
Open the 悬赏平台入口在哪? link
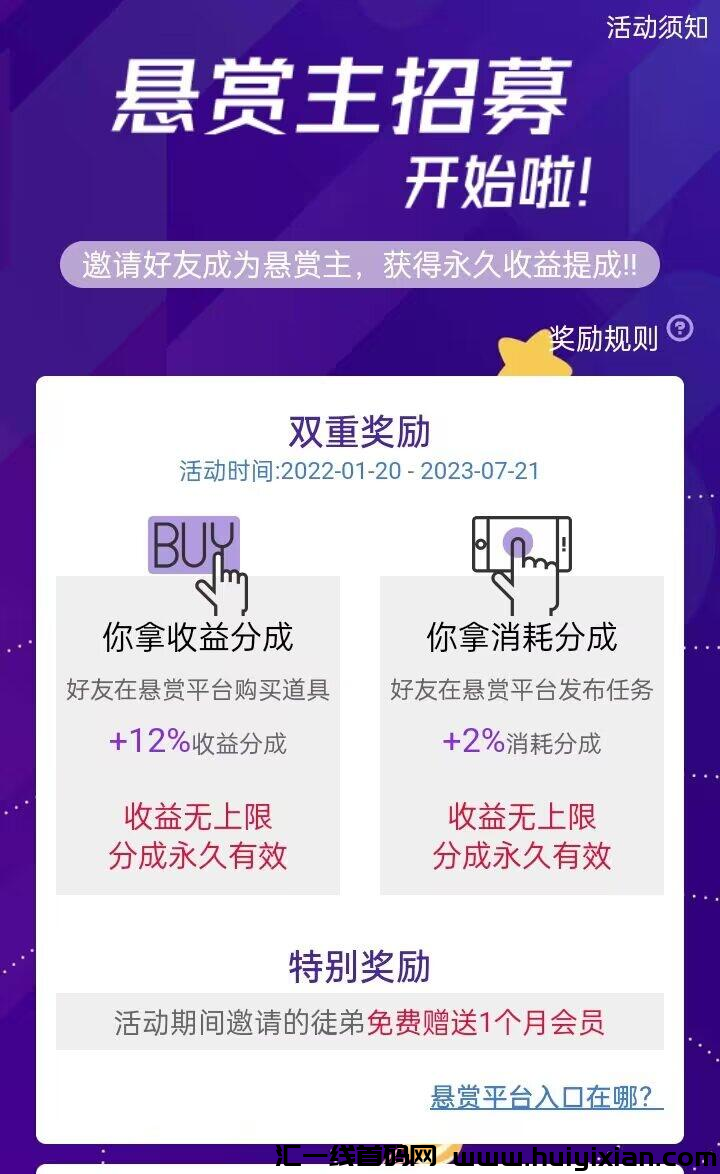(x=546, y=1097)
